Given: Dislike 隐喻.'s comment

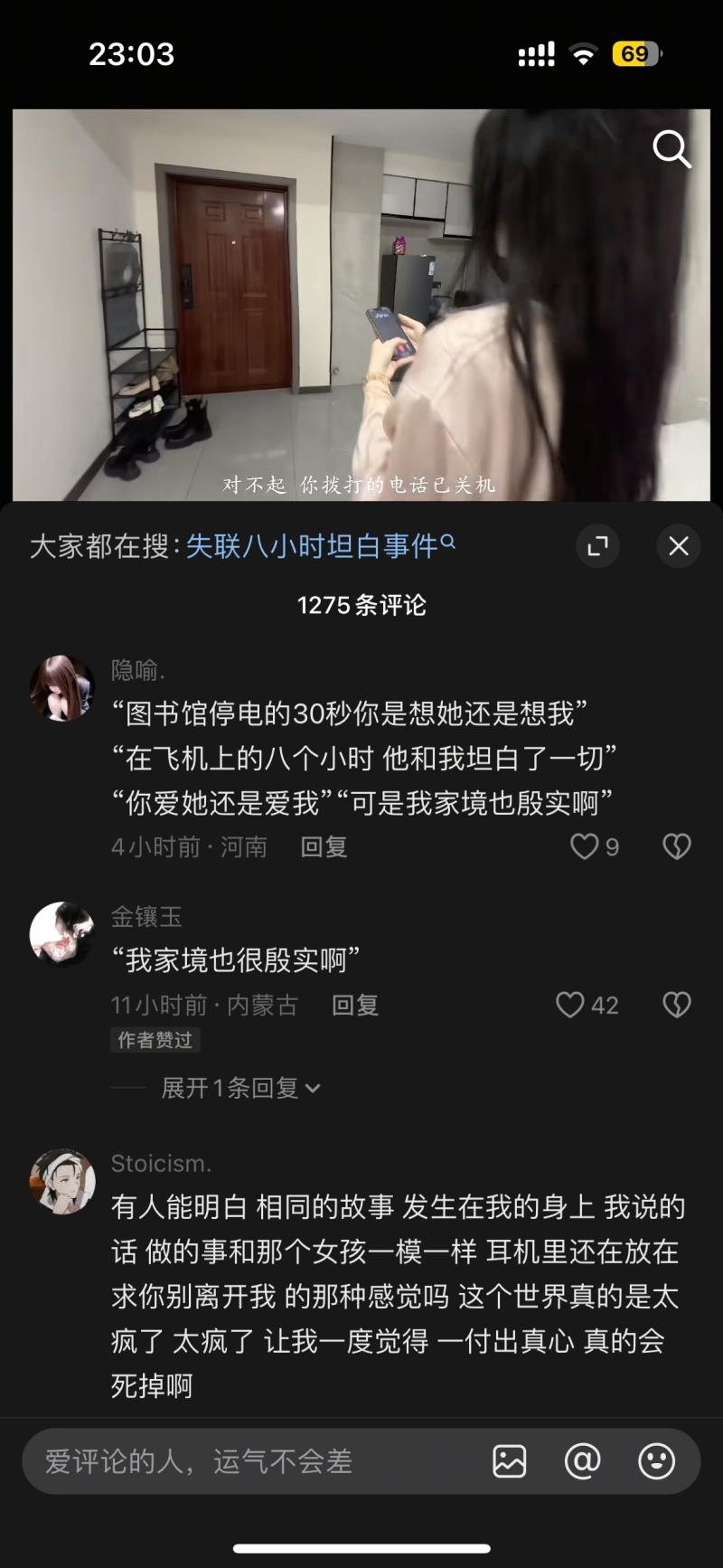Looking at the screenshot, I should pos(677,847).
